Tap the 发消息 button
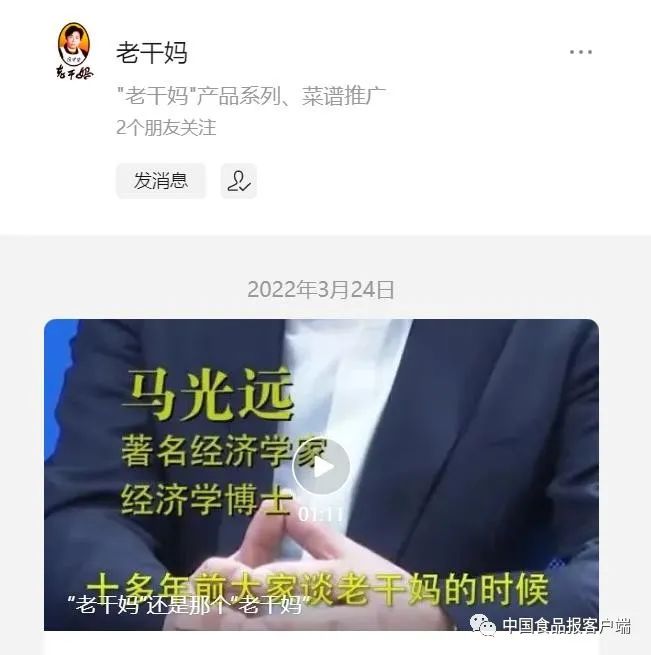 pos(161,181)
